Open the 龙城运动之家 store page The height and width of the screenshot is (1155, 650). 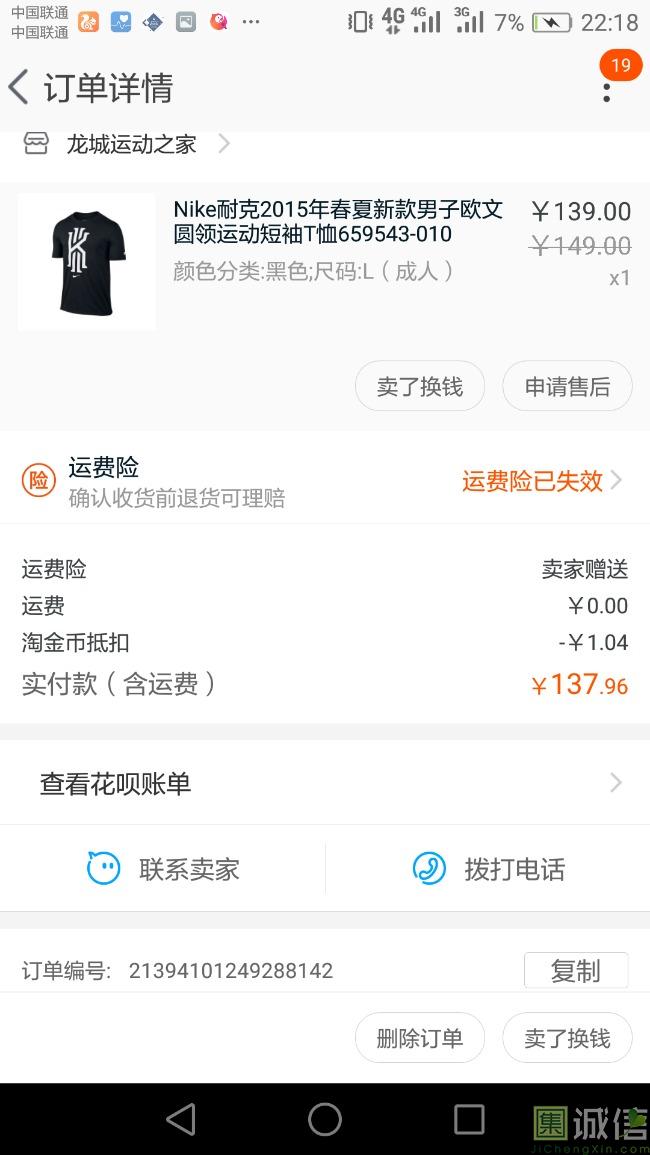(x=131, y=144)
